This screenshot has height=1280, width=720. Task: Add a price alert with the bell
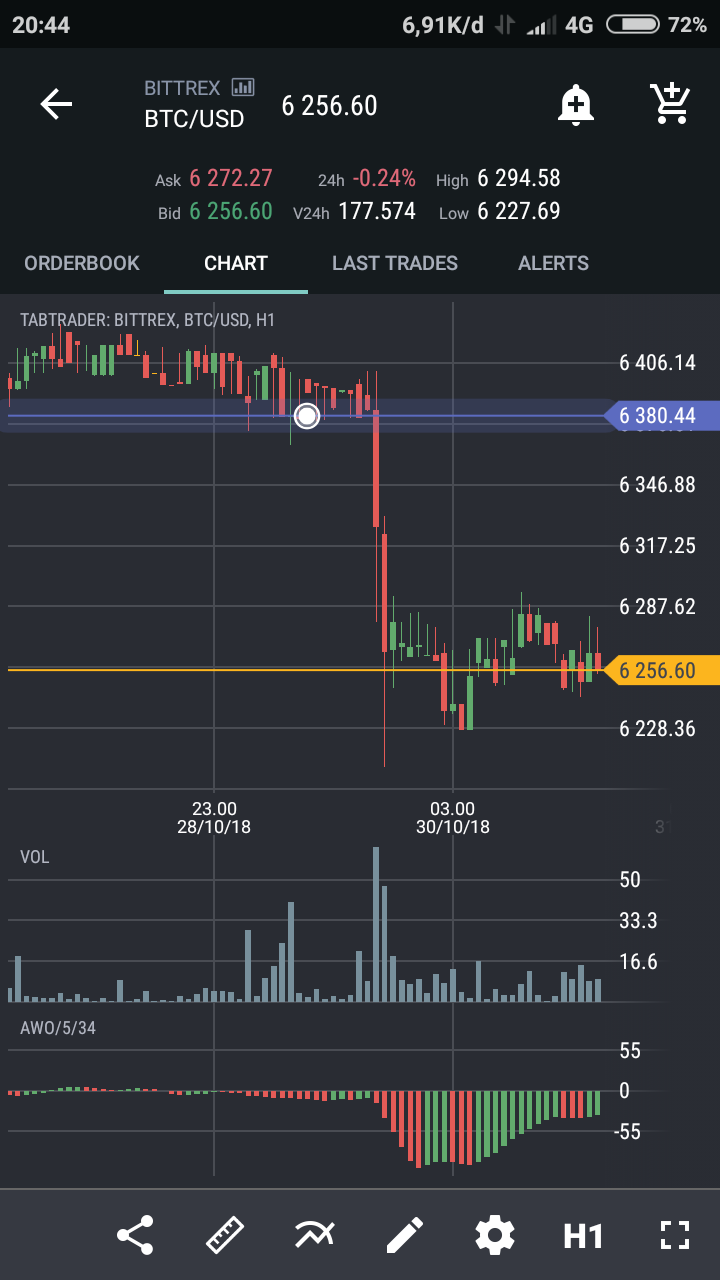pyautogui.click(x=576, y=104)
